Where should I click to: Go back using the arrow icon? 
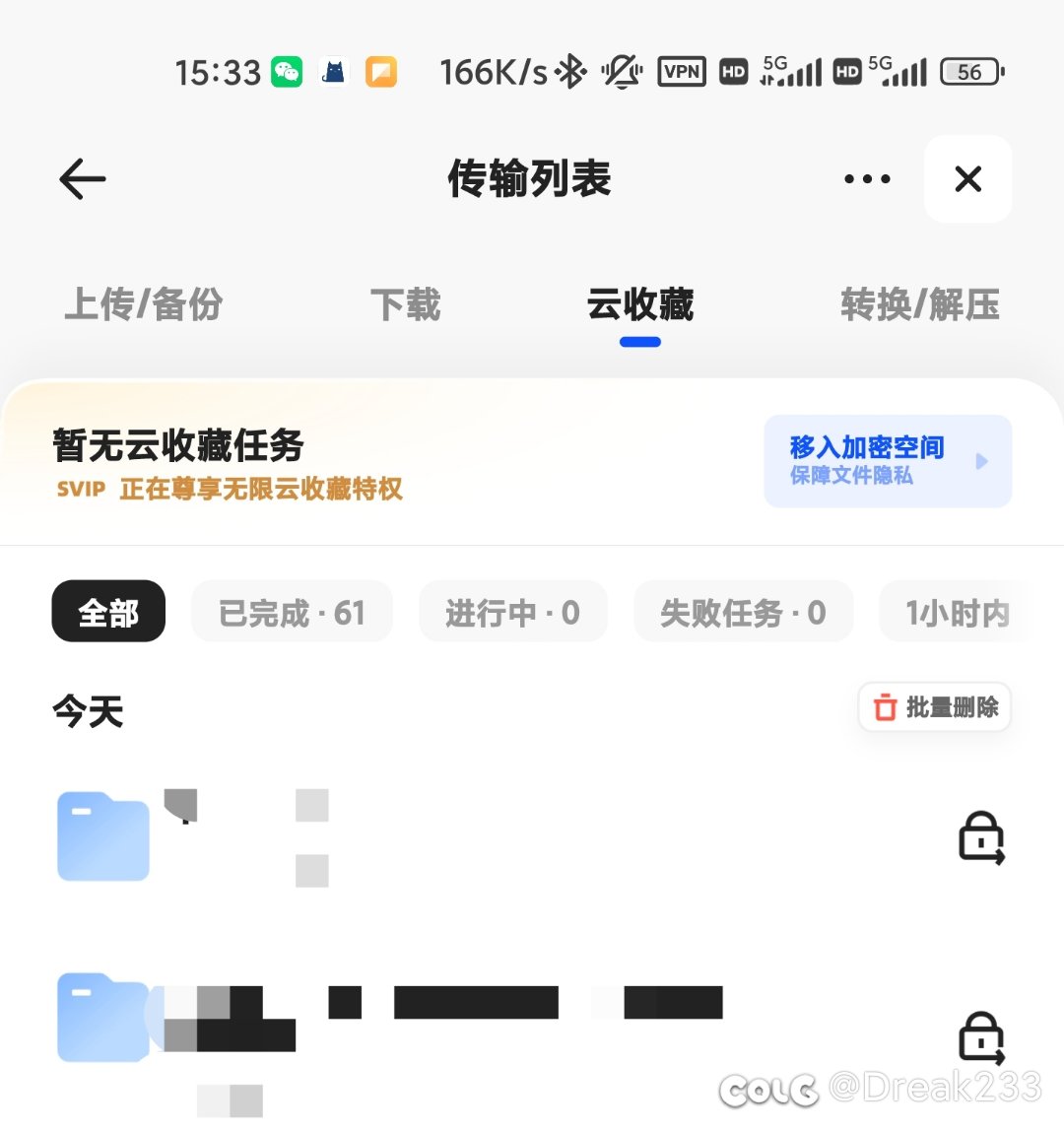coord(83,179)
